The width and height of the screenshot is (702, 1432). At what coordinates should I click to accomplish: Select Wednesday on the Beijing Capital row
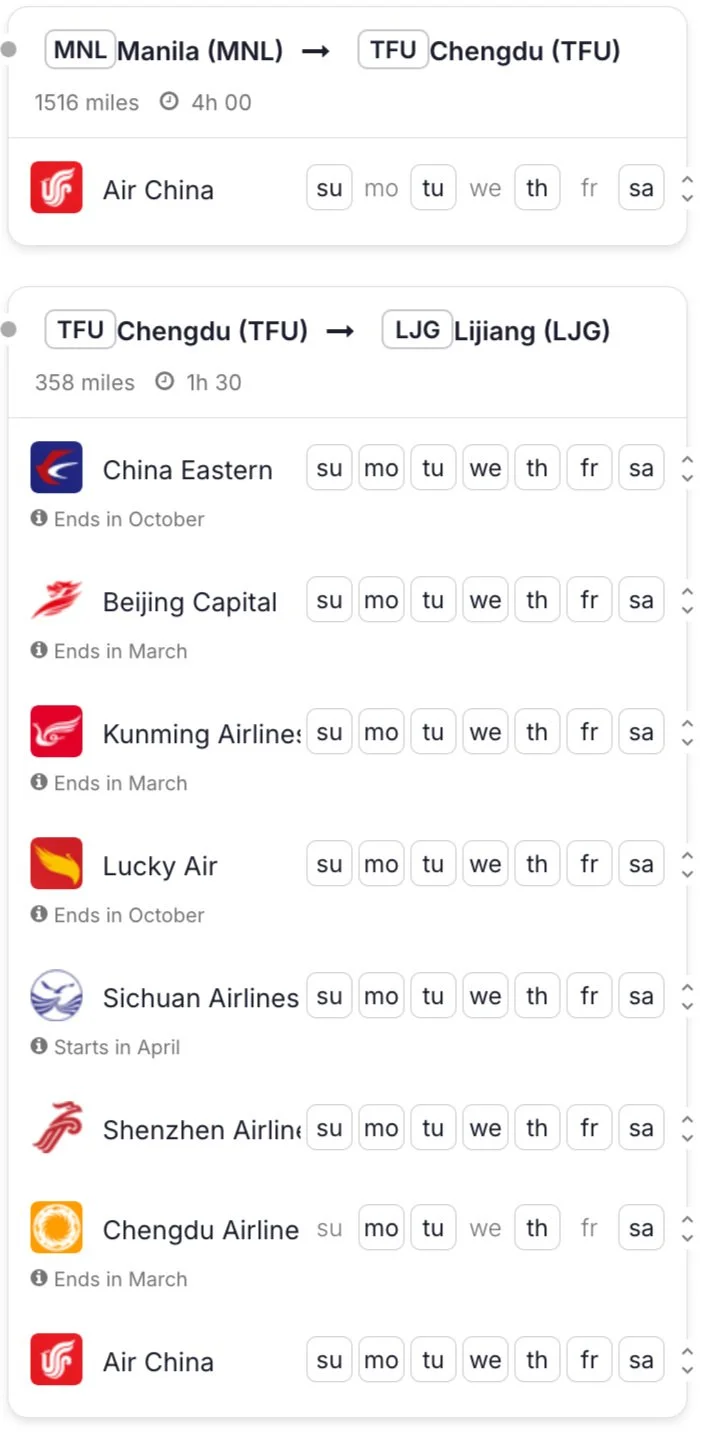485,600
